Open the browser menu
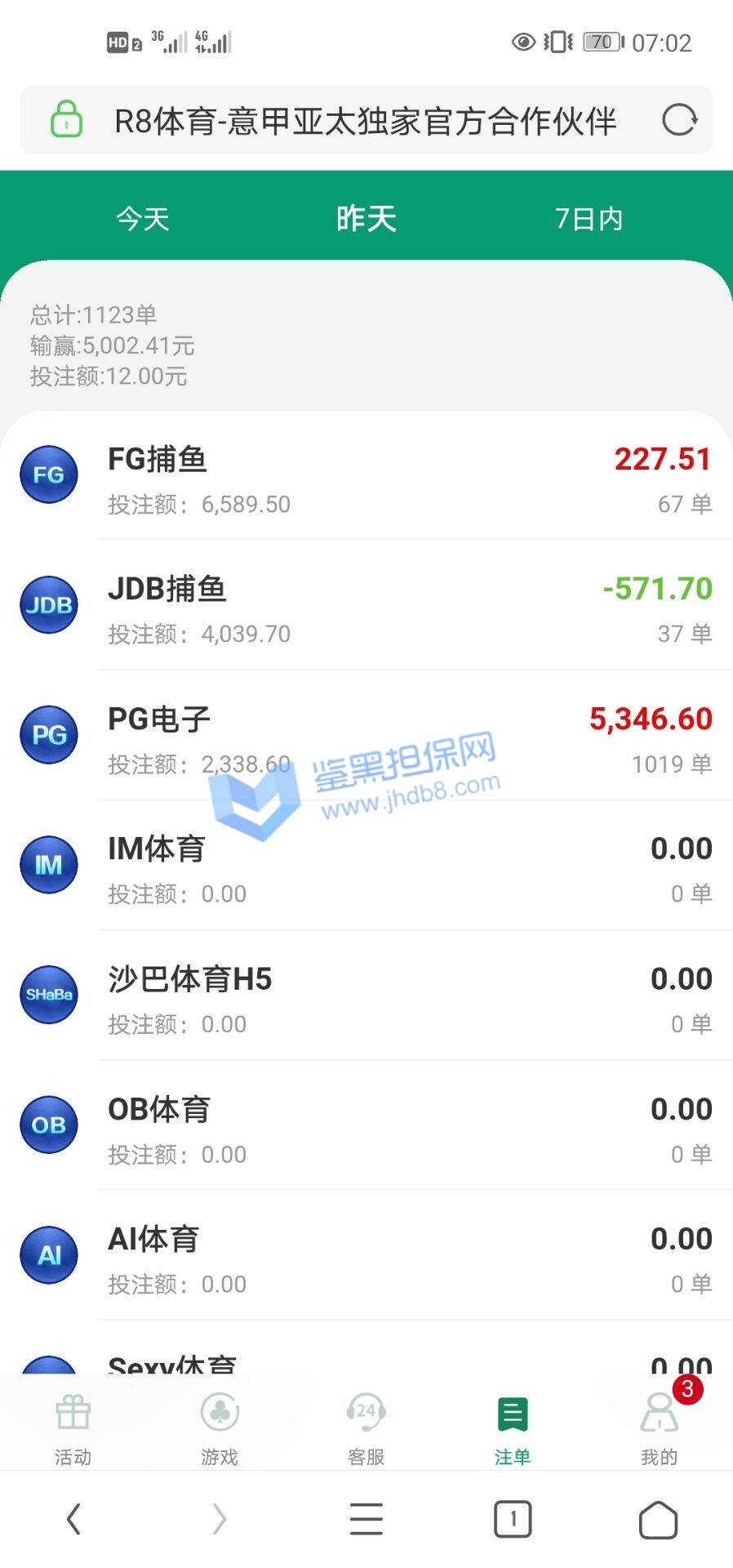 pos(366,1519)
